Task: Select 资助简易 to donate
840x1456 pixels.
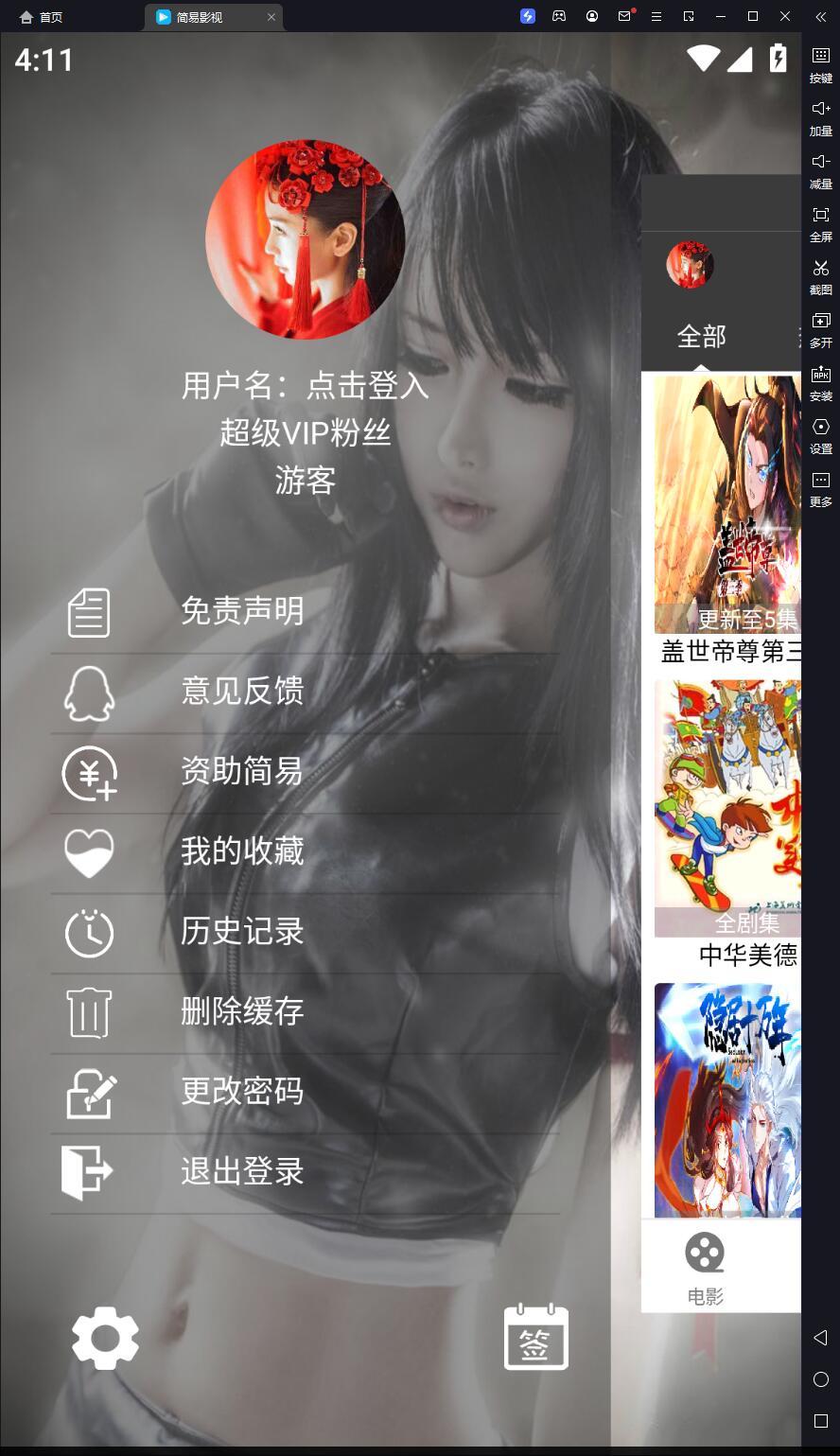Action: click(242, 772)
